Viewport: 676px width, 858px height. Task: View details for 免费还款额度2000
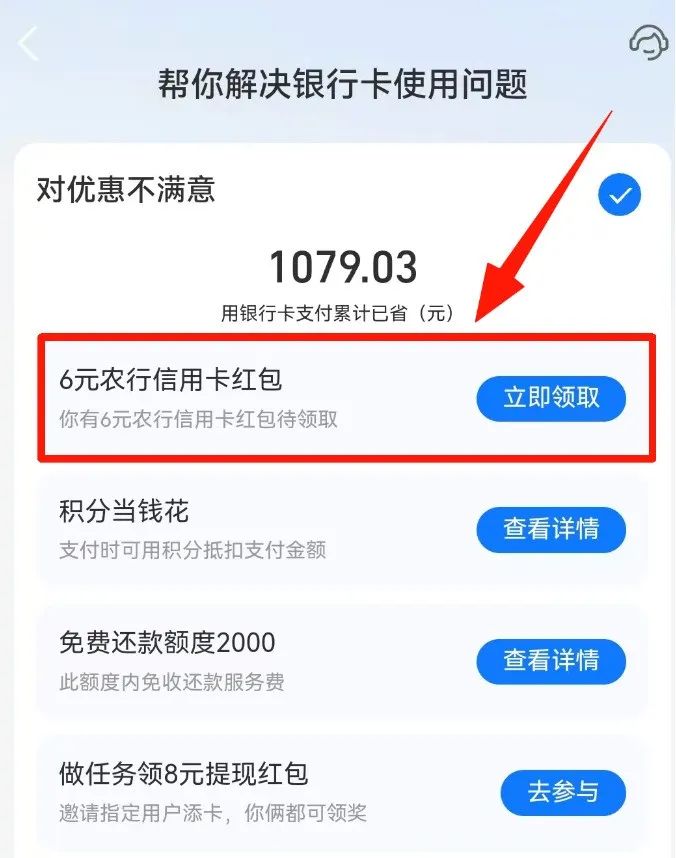tap(551, 660)
